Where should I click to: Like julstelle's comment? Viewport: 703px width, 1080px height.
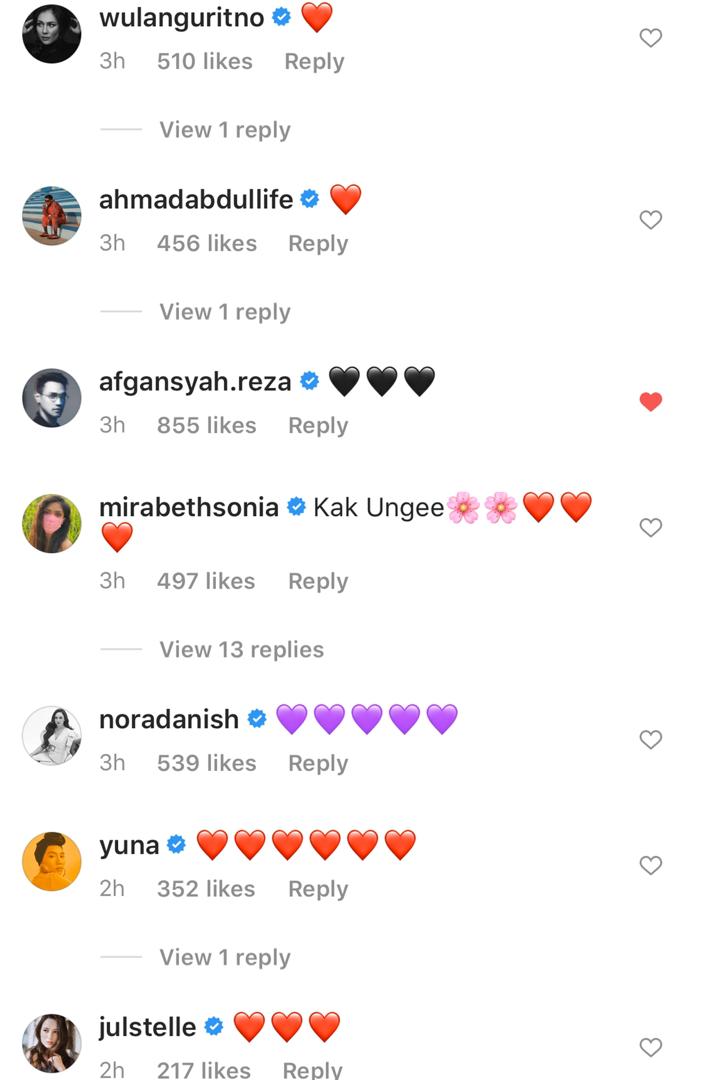click(x=650, y=1048)
